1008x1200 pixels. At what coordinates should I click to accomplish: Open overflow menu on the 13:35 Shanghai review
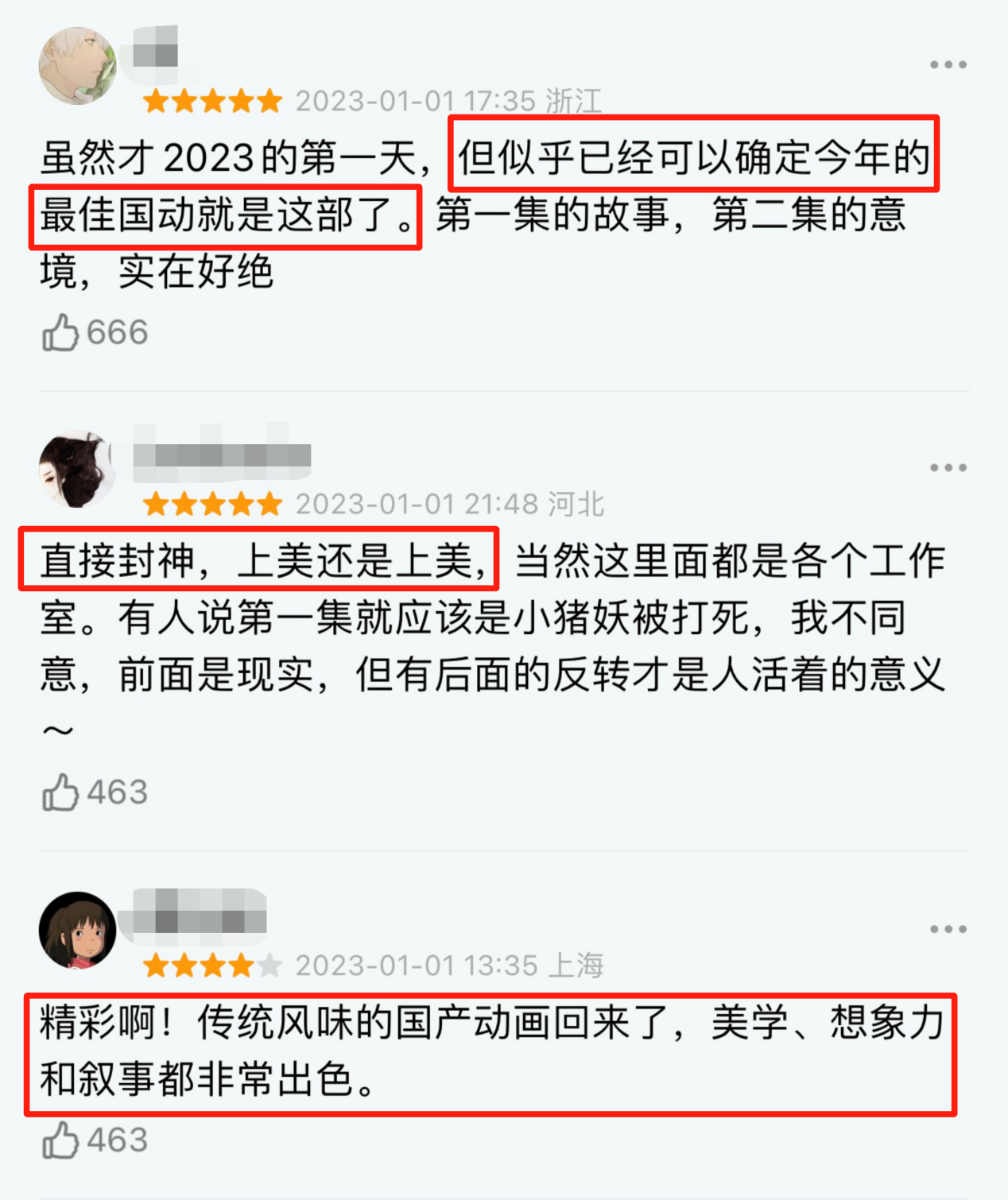948,929
